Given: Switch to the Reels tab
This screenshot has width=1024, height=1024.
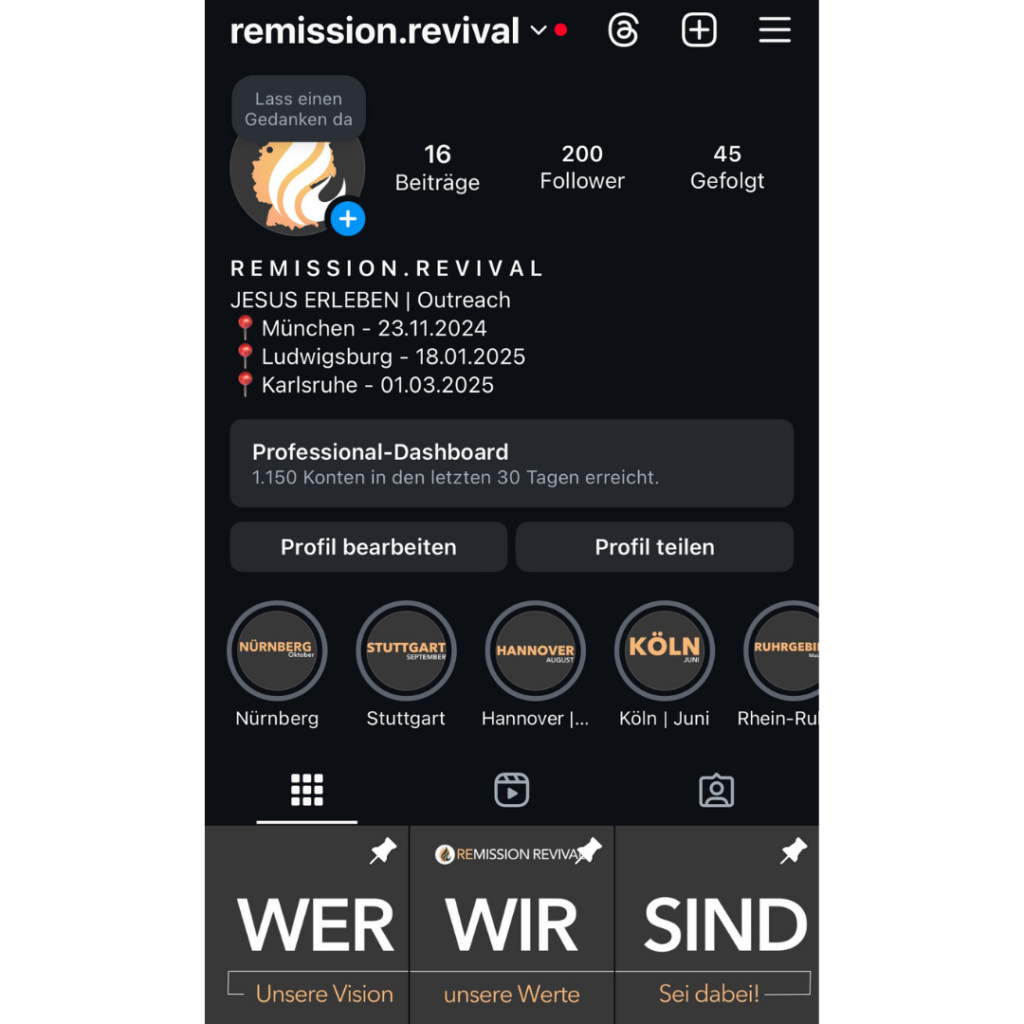Looking at the screenshot, I should click(511, 790).
